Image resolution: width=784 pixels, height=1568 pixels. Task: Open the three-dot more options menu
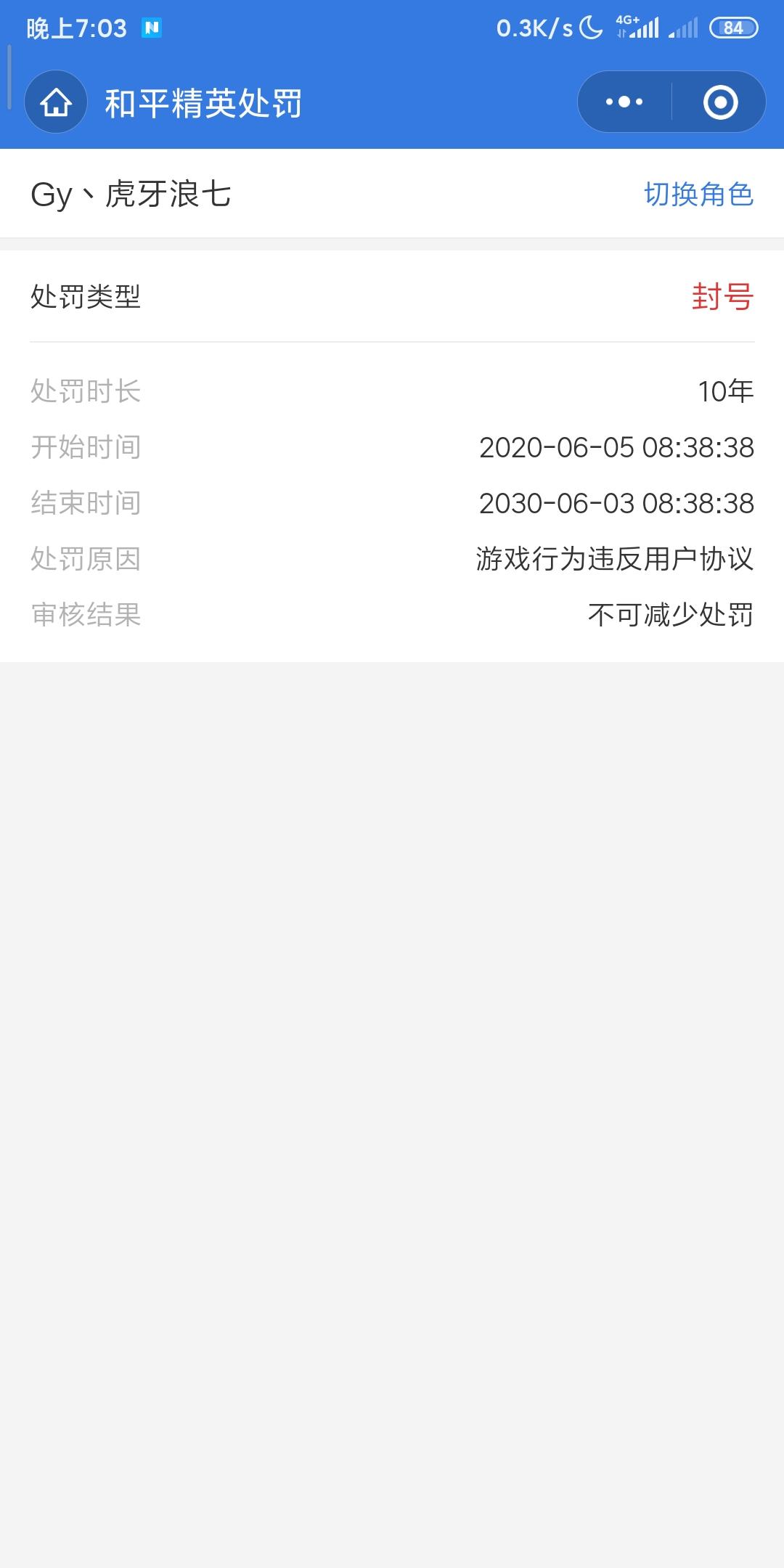(624, 102)
